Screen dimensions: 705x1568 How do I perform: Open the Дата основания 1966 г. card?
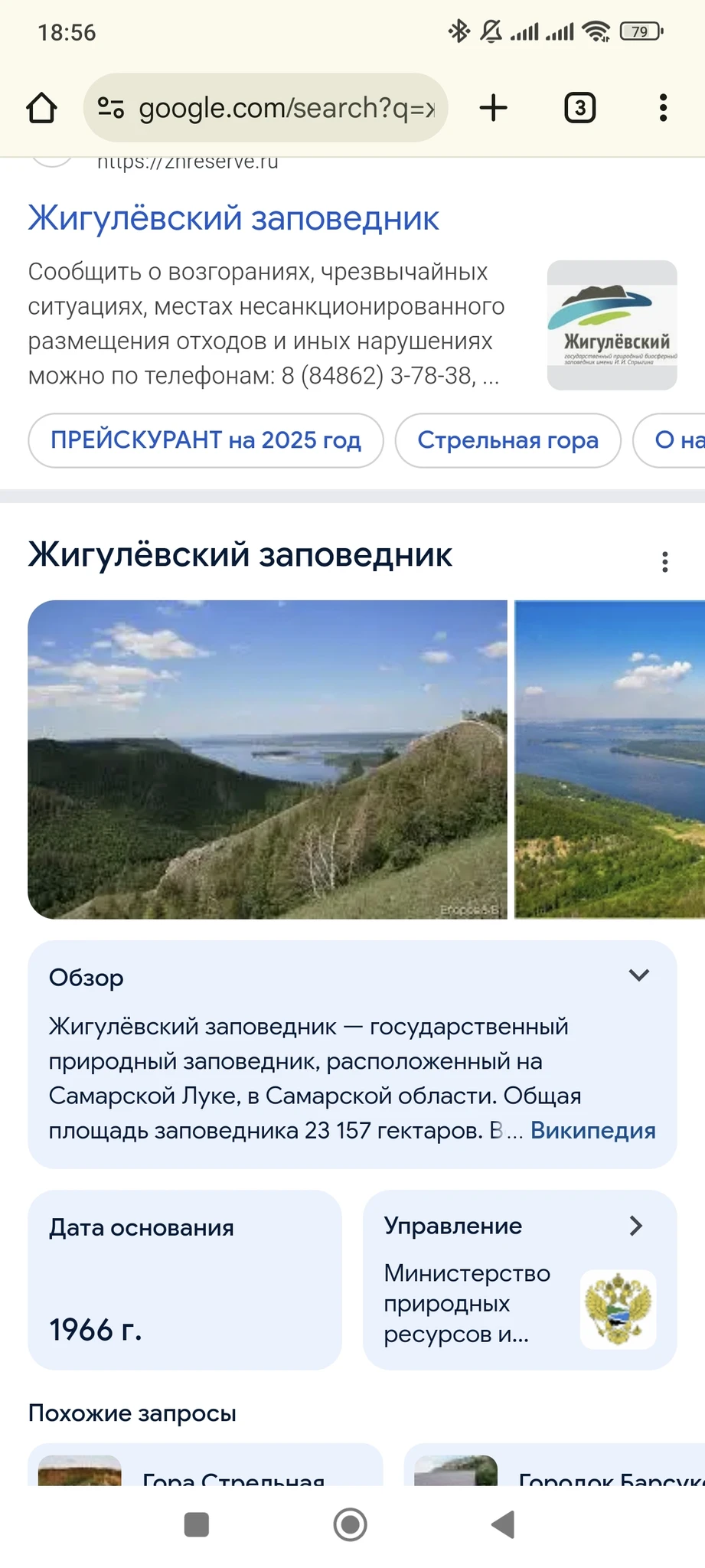[184, 1279]
